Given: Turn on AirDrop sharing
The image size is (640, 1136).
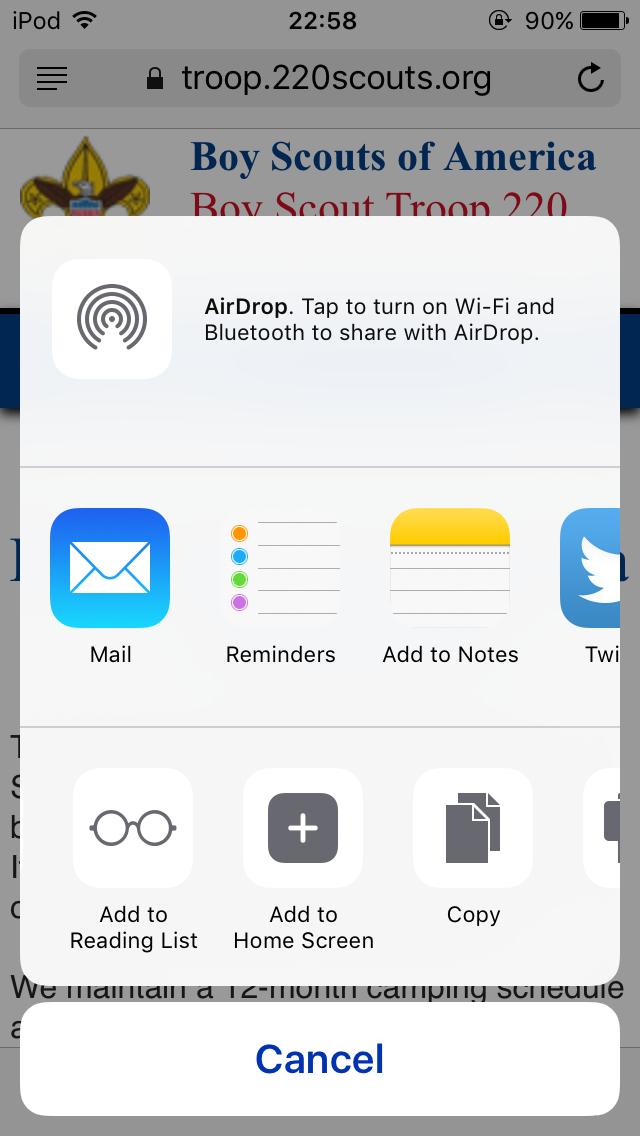Looking at the screenshot, I should pos(112,319).
